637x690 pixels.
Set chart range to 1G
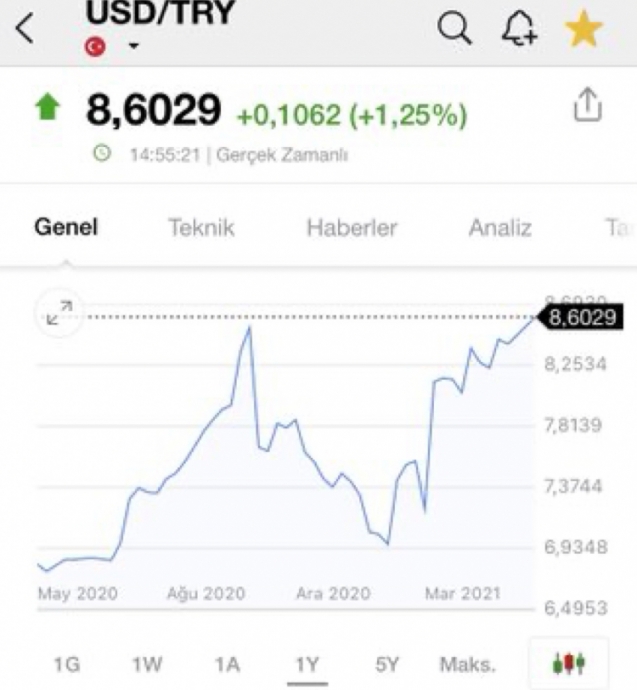66,664
